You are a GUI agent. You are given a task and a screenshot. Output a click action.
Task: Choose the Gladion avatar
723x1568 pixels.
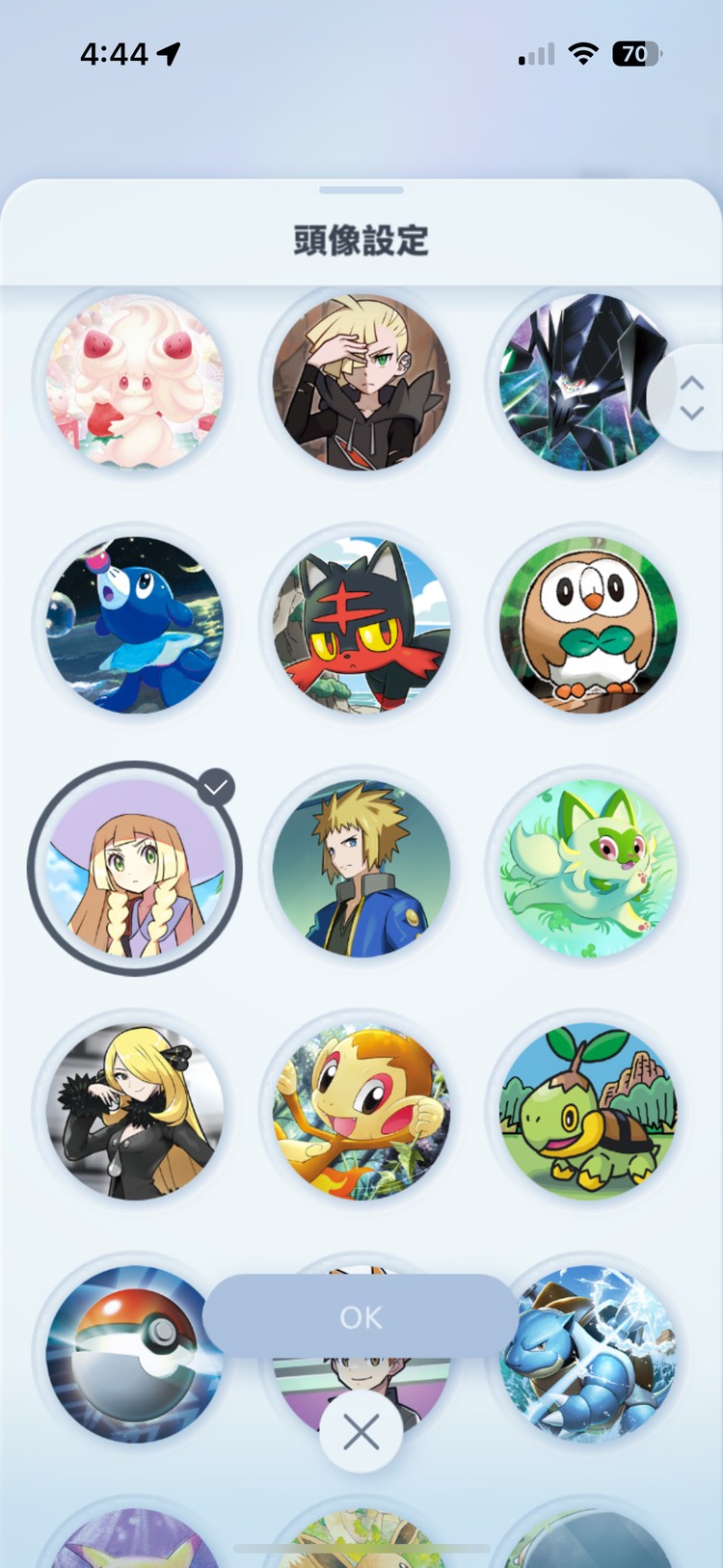coord(361,381)
